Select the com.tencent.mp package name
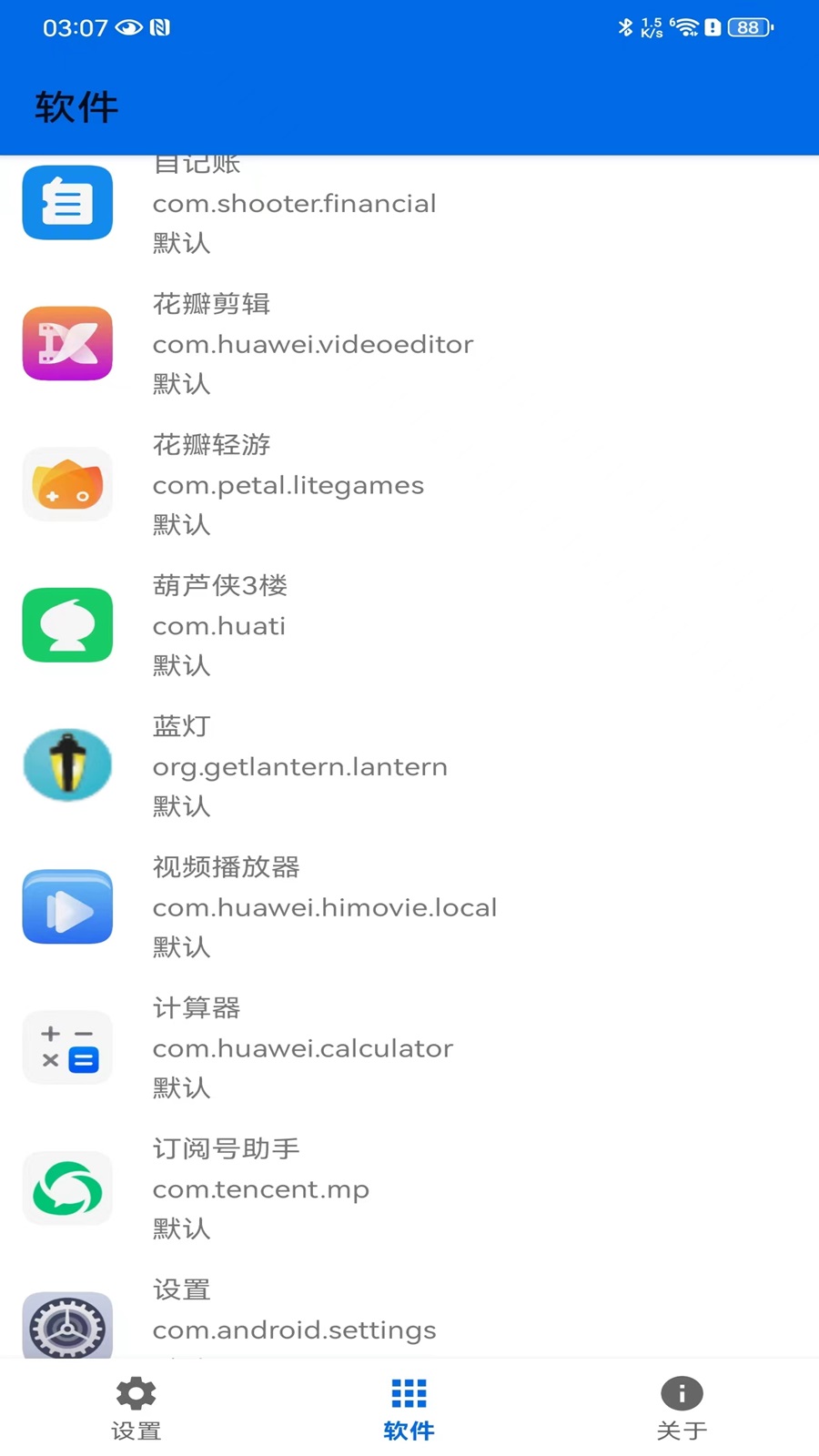 coord(260,1188)
